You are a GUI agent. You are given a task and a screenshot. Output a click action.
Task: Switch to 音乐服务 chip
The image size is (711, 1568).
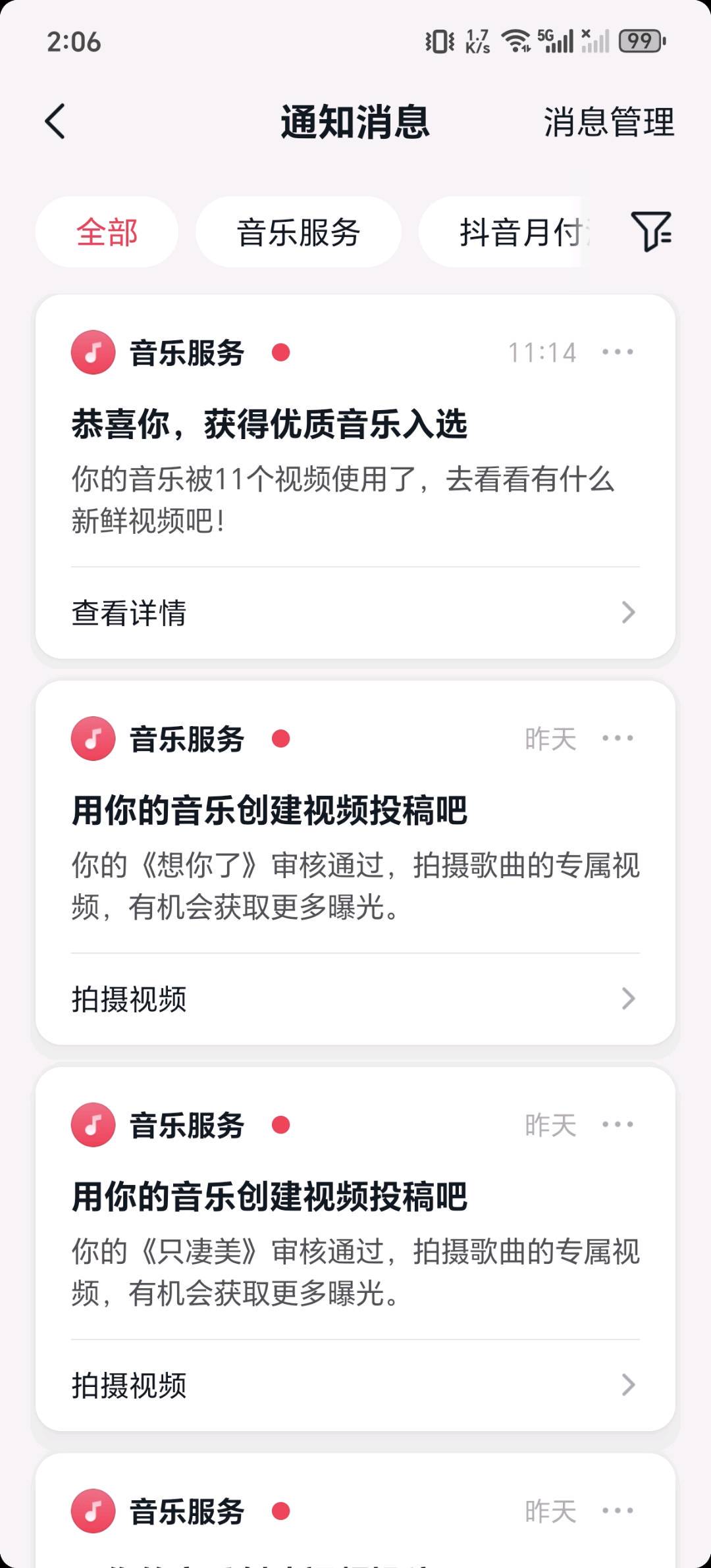click(298, 232)
